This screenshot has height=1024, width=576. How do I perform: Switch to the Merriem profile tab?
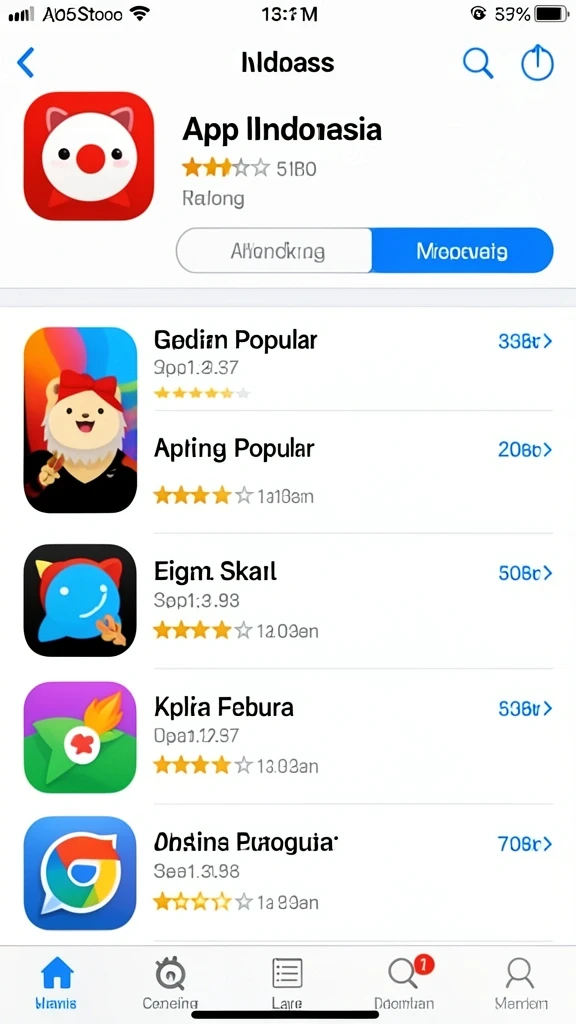[x=520, y=984]
